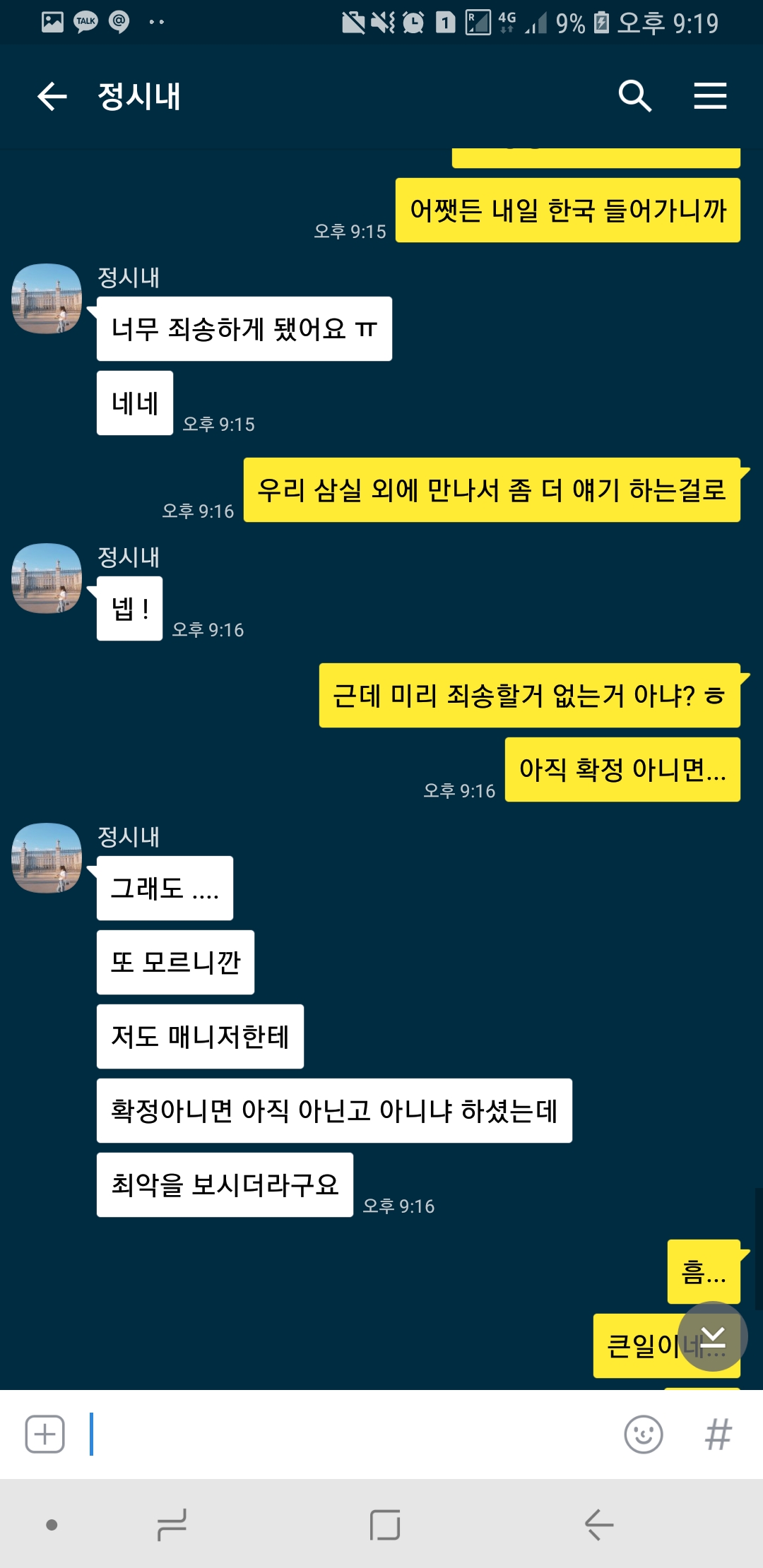Screen dimensions: 763x1568
Task: Open the chat room hamburger menu
Action: click(x=710, y=96)
